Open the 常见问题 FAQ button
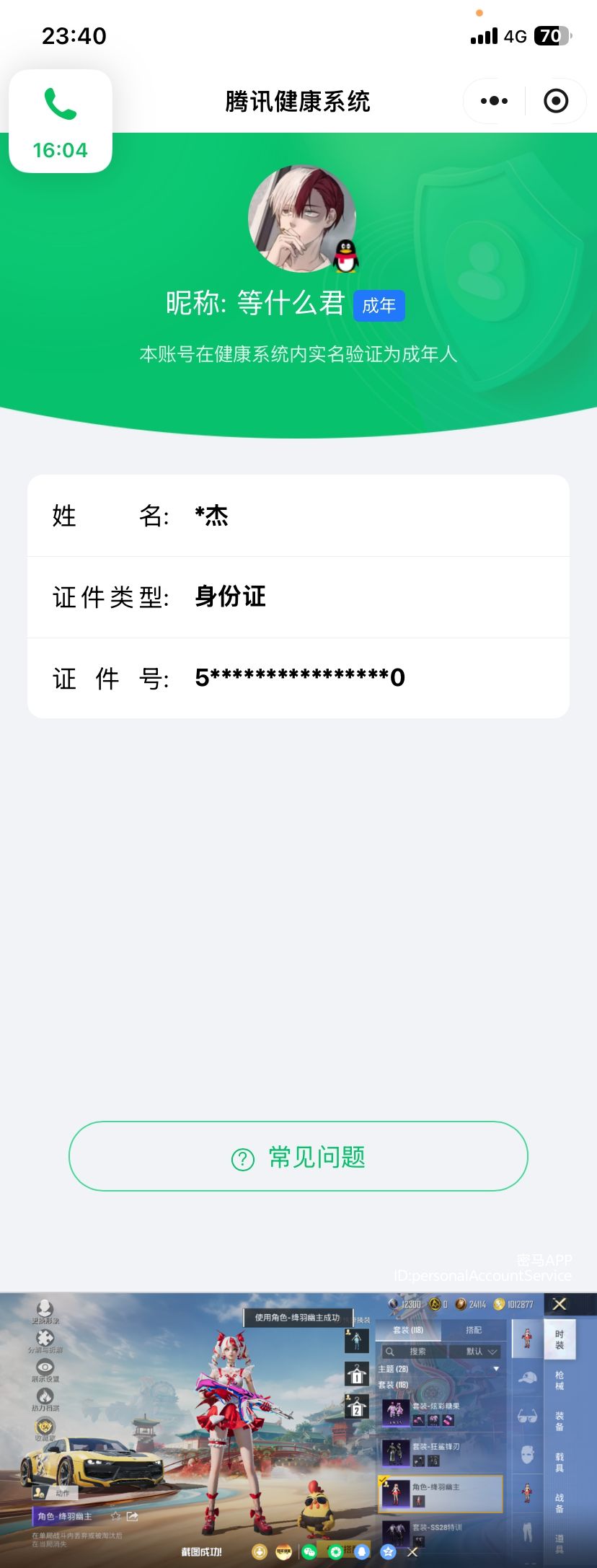The height and width of the screenshot is (1568, 597). [x=298, y=1155]
